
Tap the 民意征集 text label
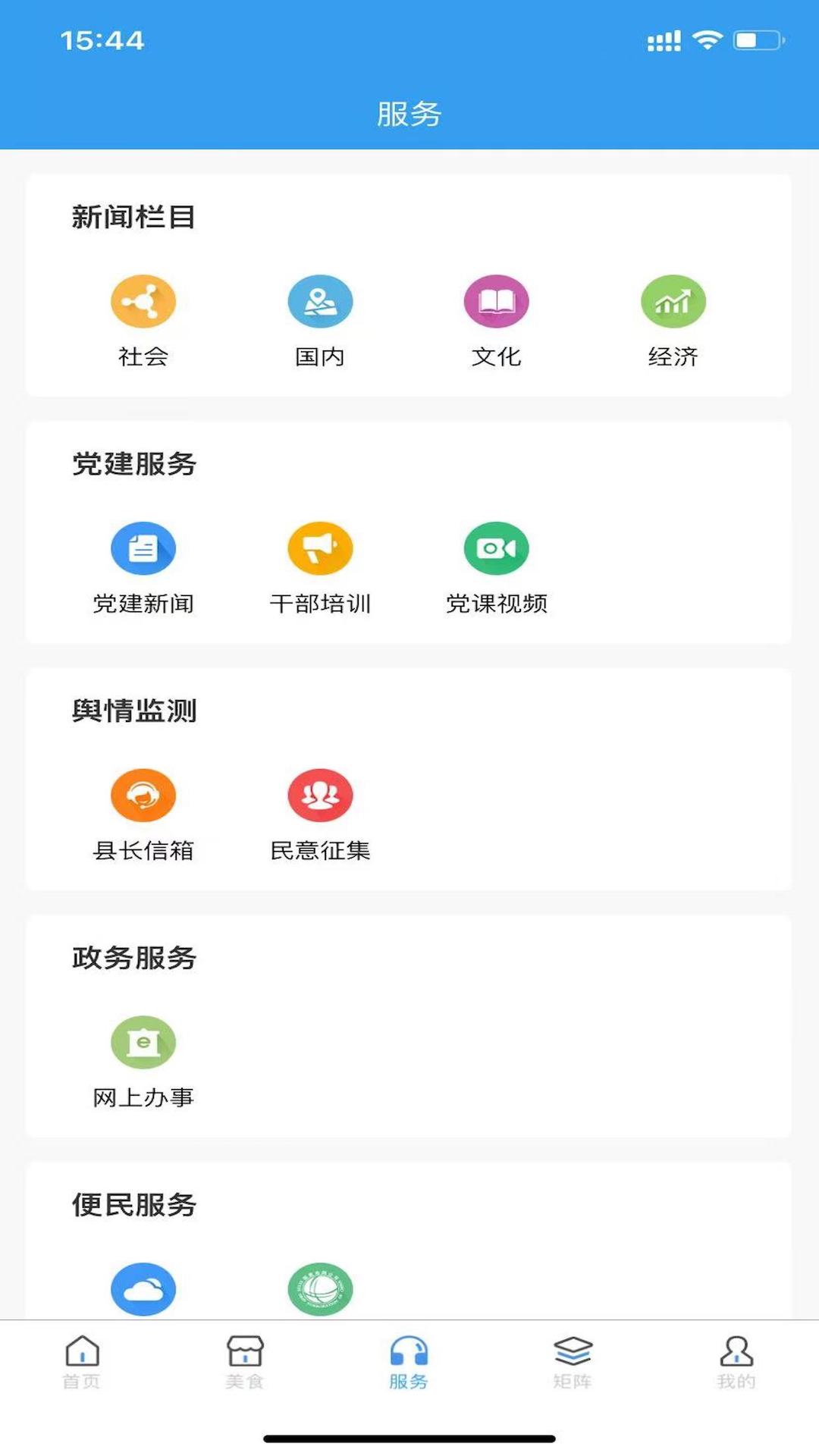pyautogui.click(x=321, y=852)
